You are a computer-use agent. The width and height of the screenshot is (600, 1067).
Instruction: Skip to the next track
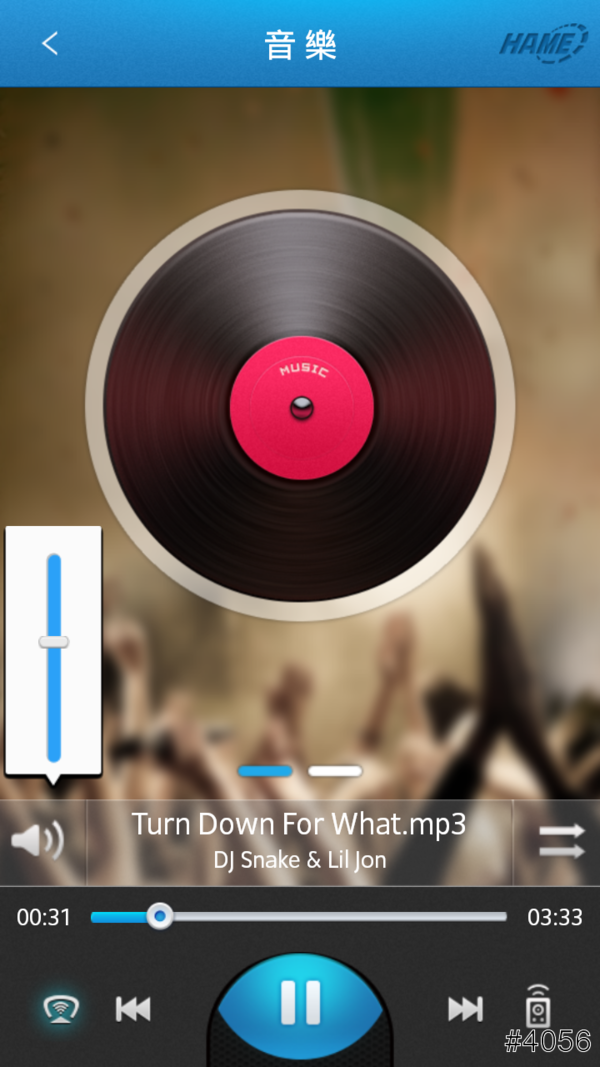[x=465, y=1009]
